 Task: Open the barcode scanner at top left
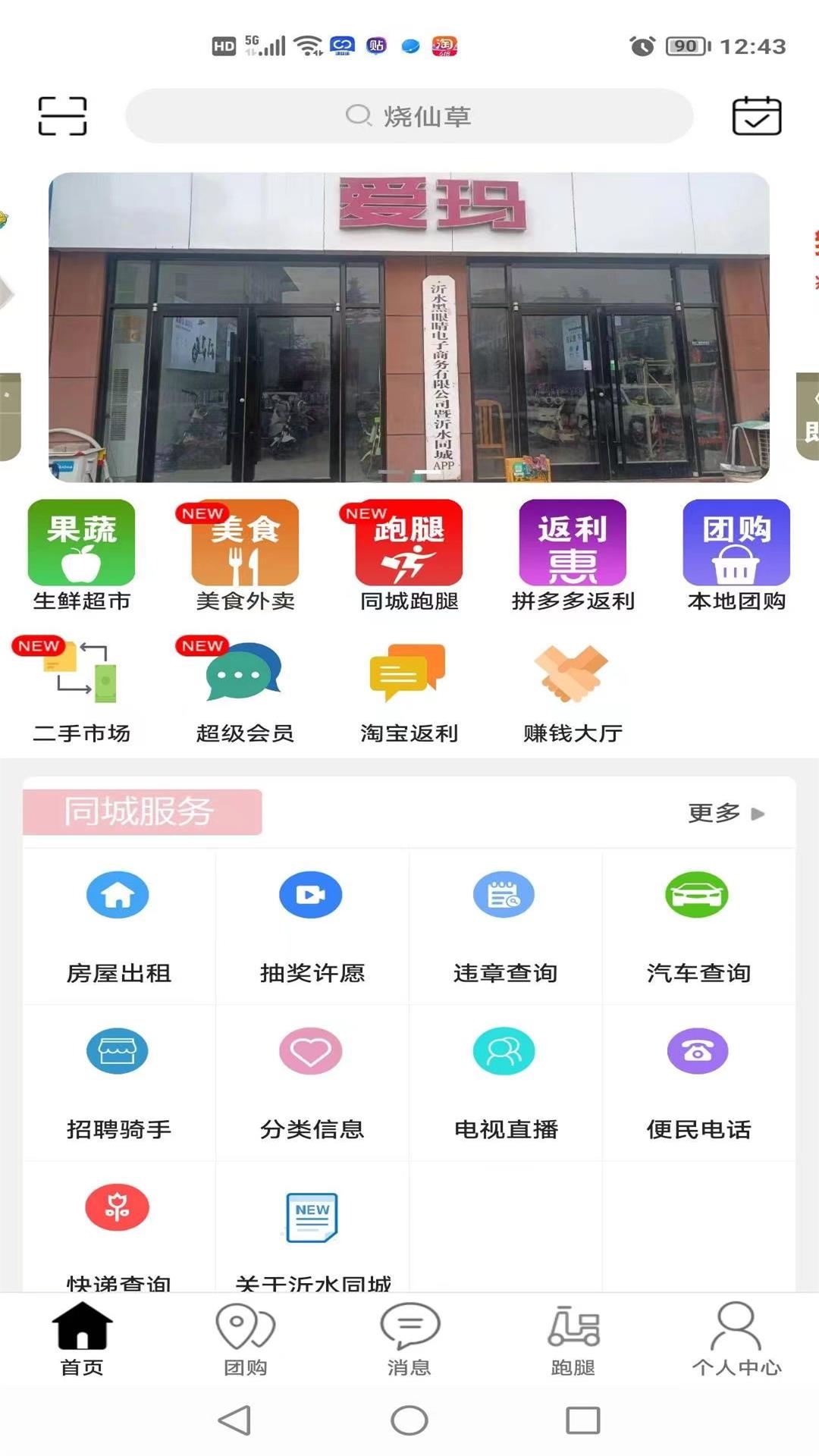[61, 115]
